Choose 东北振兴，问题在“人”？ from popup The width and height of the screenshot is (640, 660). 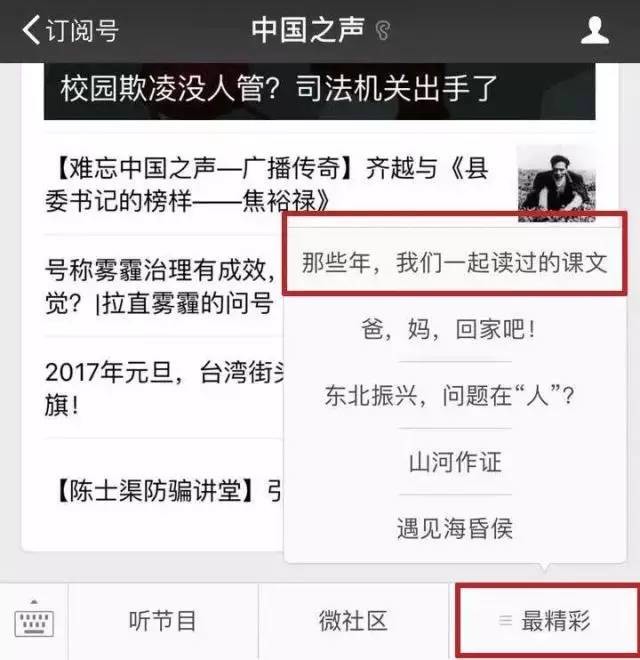[x=455, y=395]
